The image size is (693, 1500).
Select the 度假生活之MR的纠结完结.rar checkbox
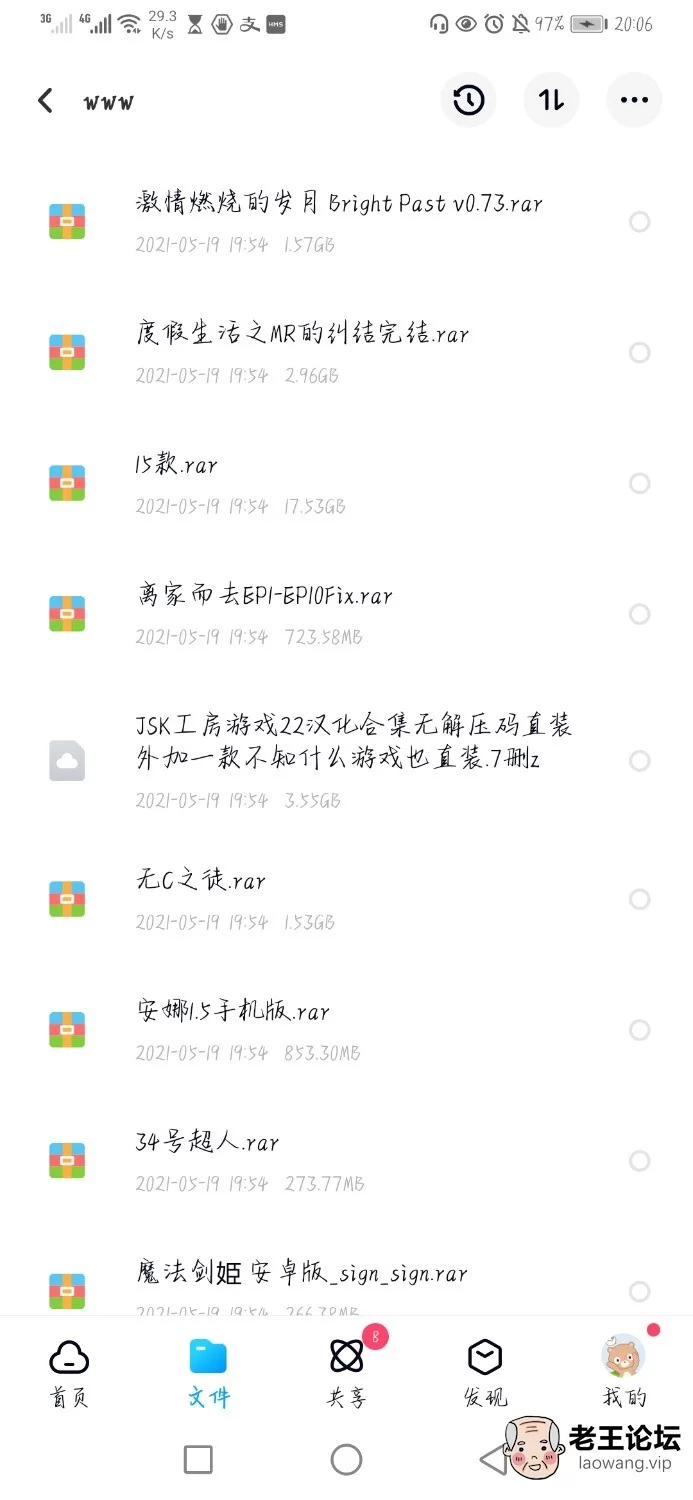click(640, 352)
